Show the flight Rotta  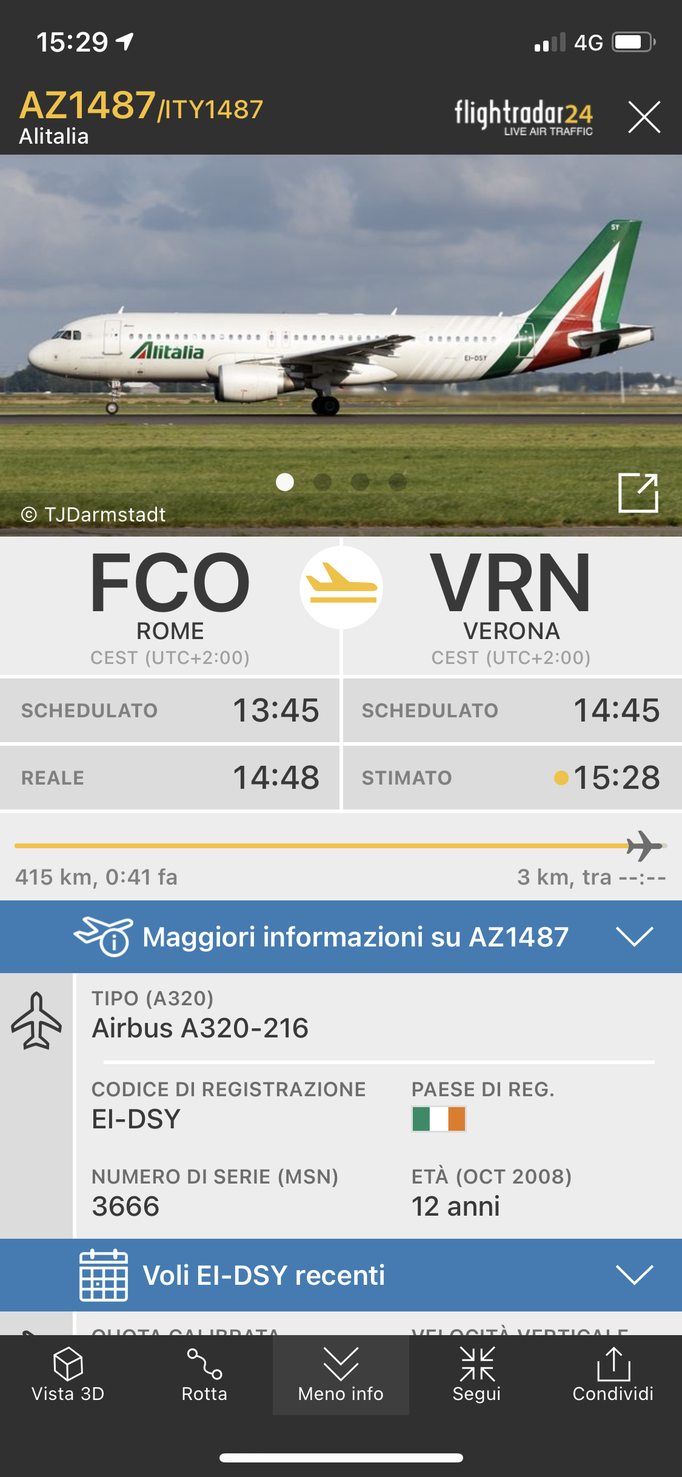204,1375
